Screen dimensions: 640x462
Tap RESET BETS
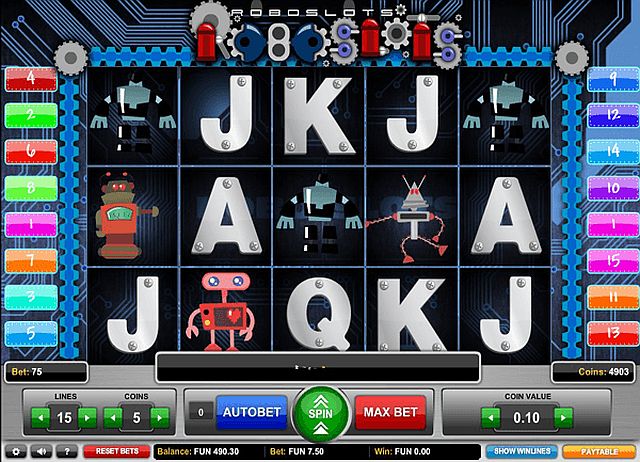[x=116, y=452]
